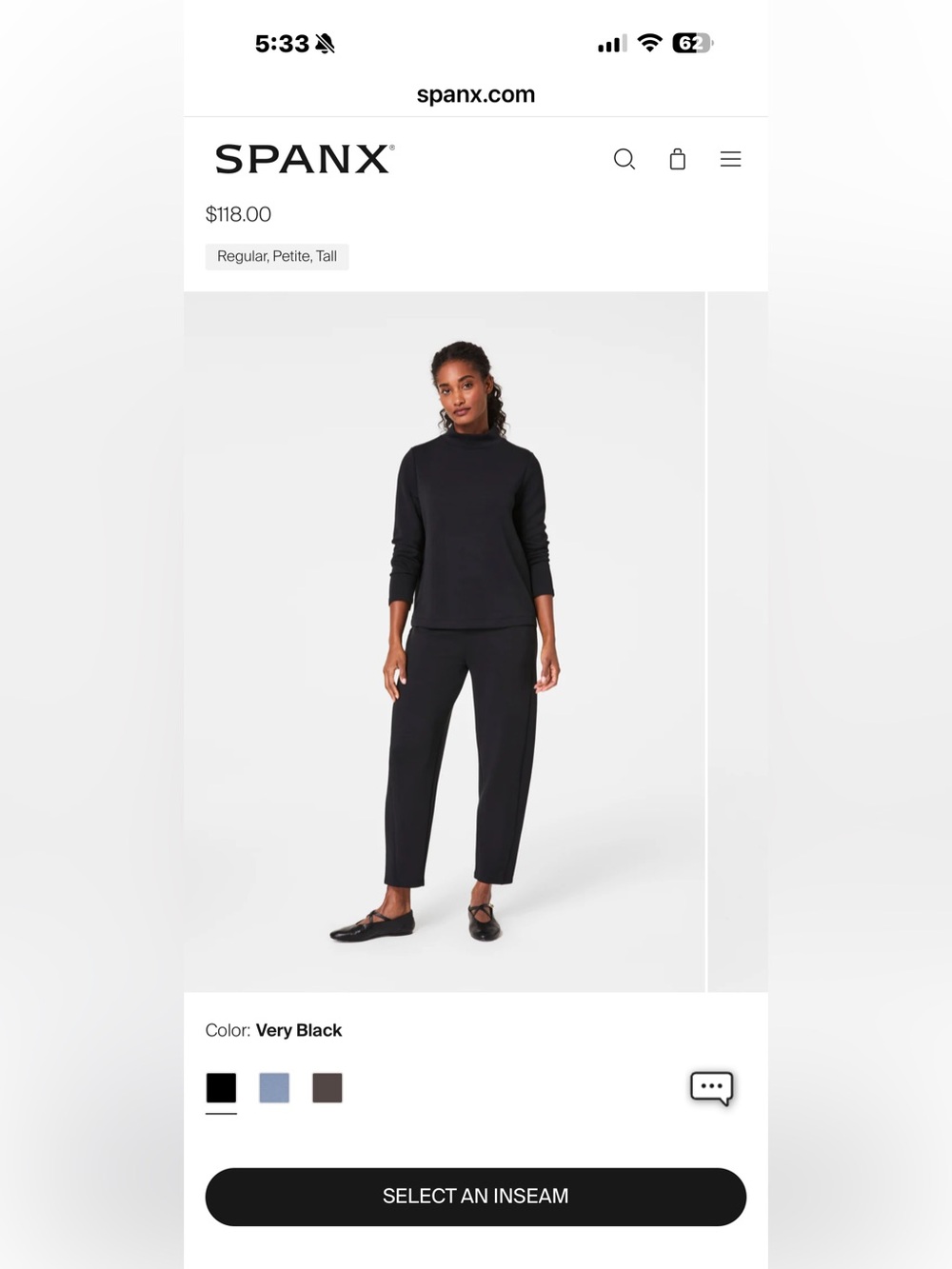The width and height of the screenshot is (952, 1269).
Task: Tap the battery indicator icon
Action: [692, 43]
